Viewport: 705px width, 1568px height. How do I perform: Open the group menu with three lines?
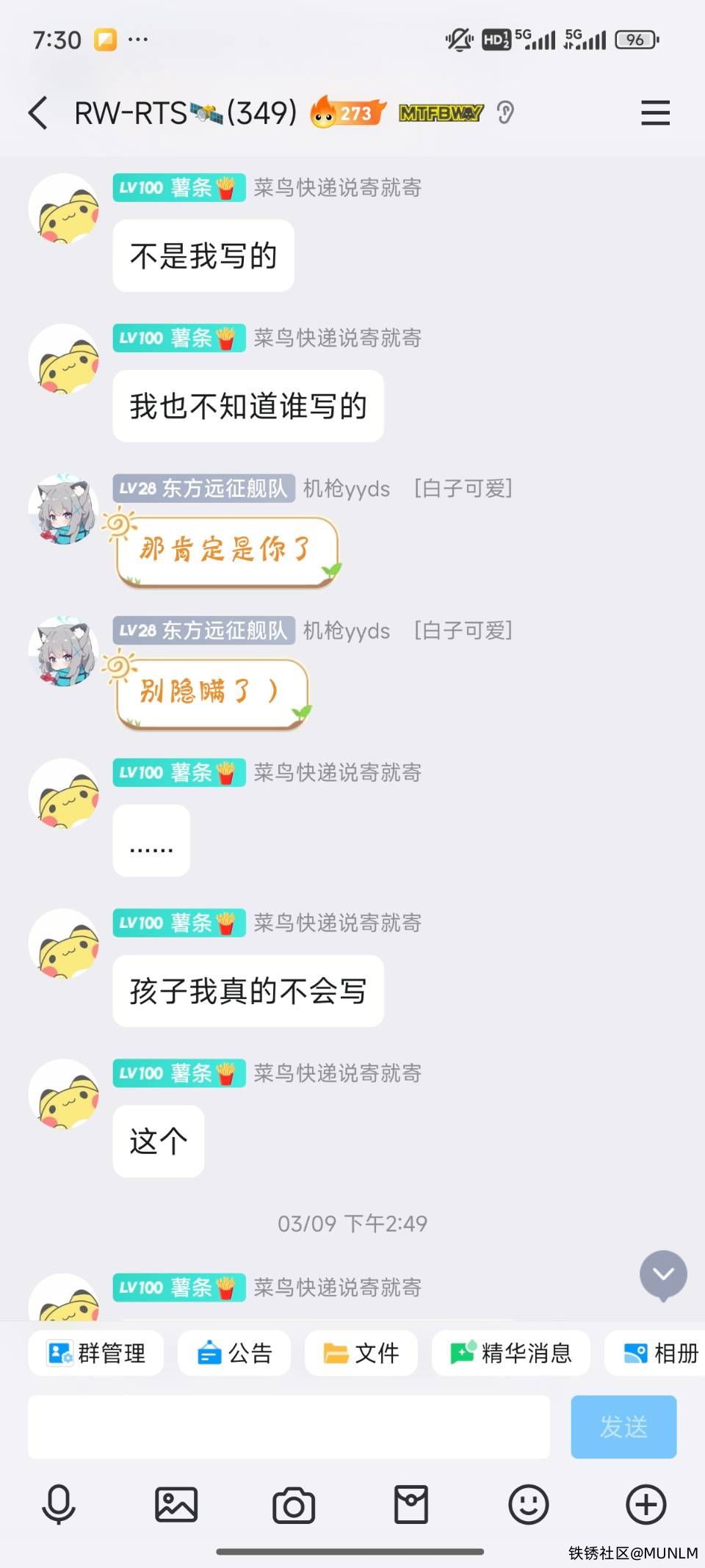pos(655,113)
